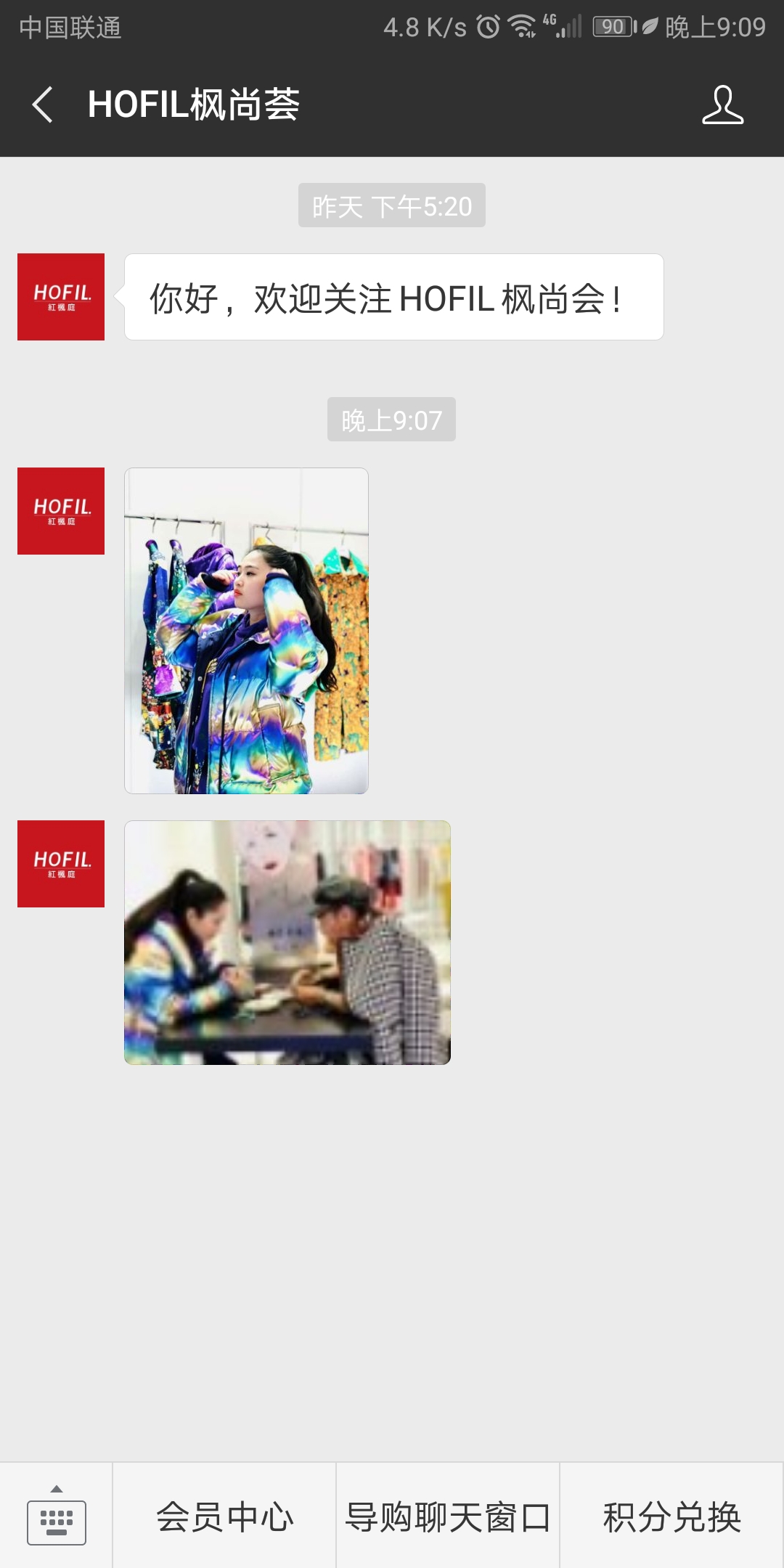Open the 会员中心 menu
The height and width of the screenshot is (1568, 784).
[224, 1517]
